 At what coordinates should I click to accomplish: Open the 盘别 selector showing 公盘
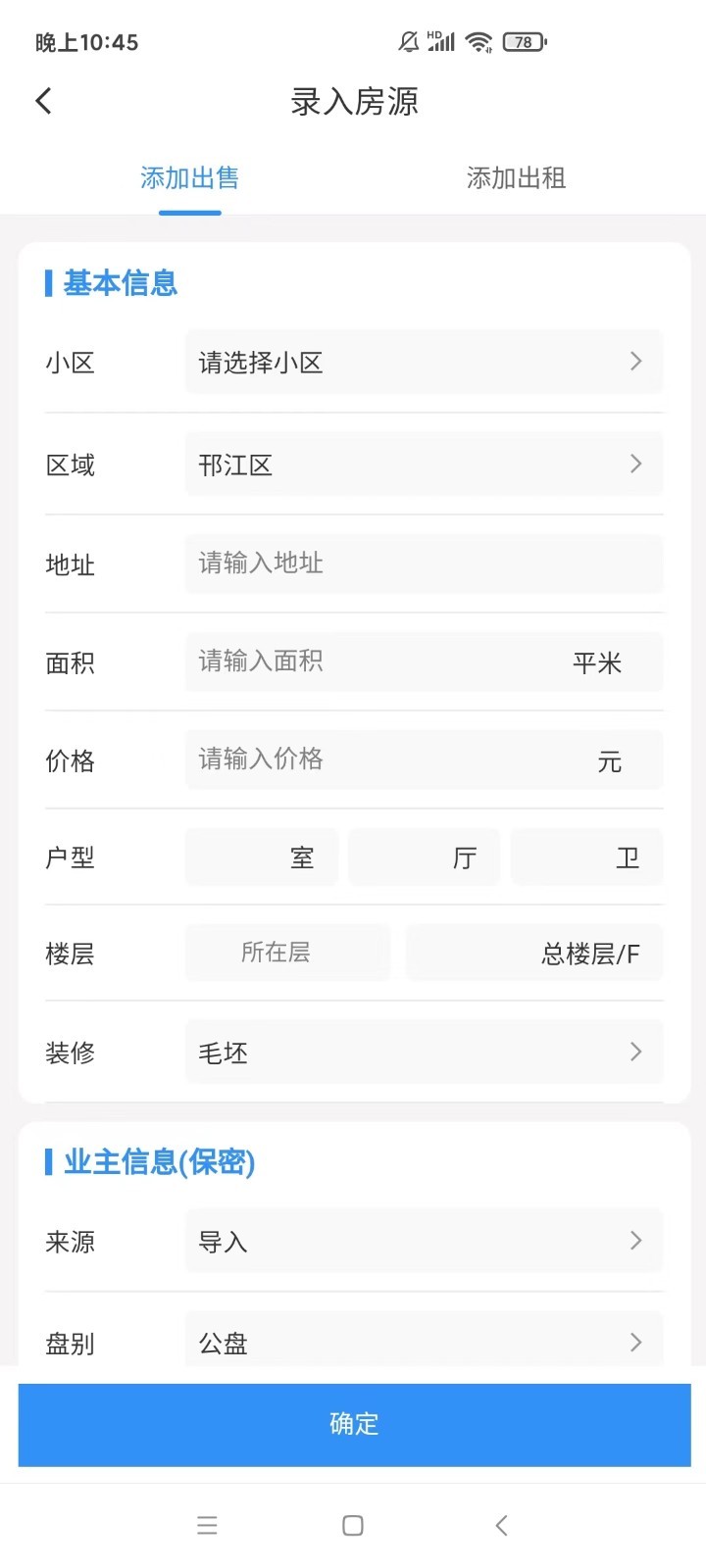click(x=424, y=1342)
